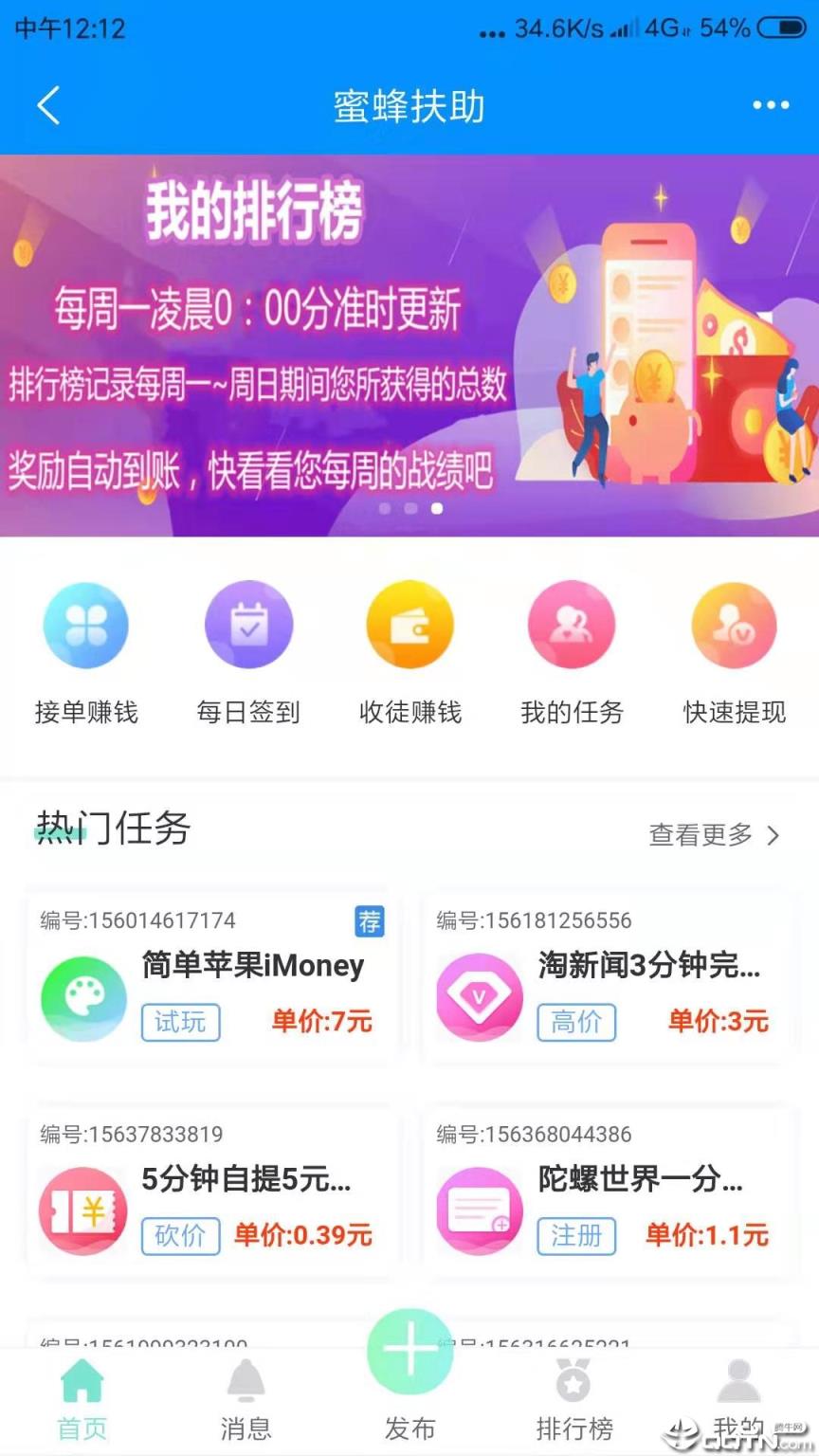
Task: Open the top-right more options menu
Action: 772,106
